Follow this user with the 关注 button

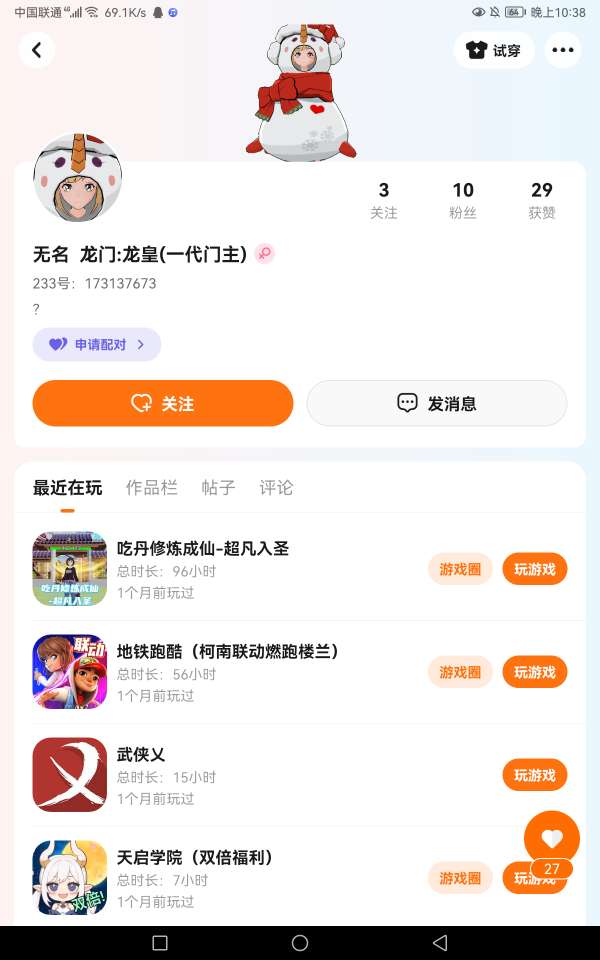point(163,403)
